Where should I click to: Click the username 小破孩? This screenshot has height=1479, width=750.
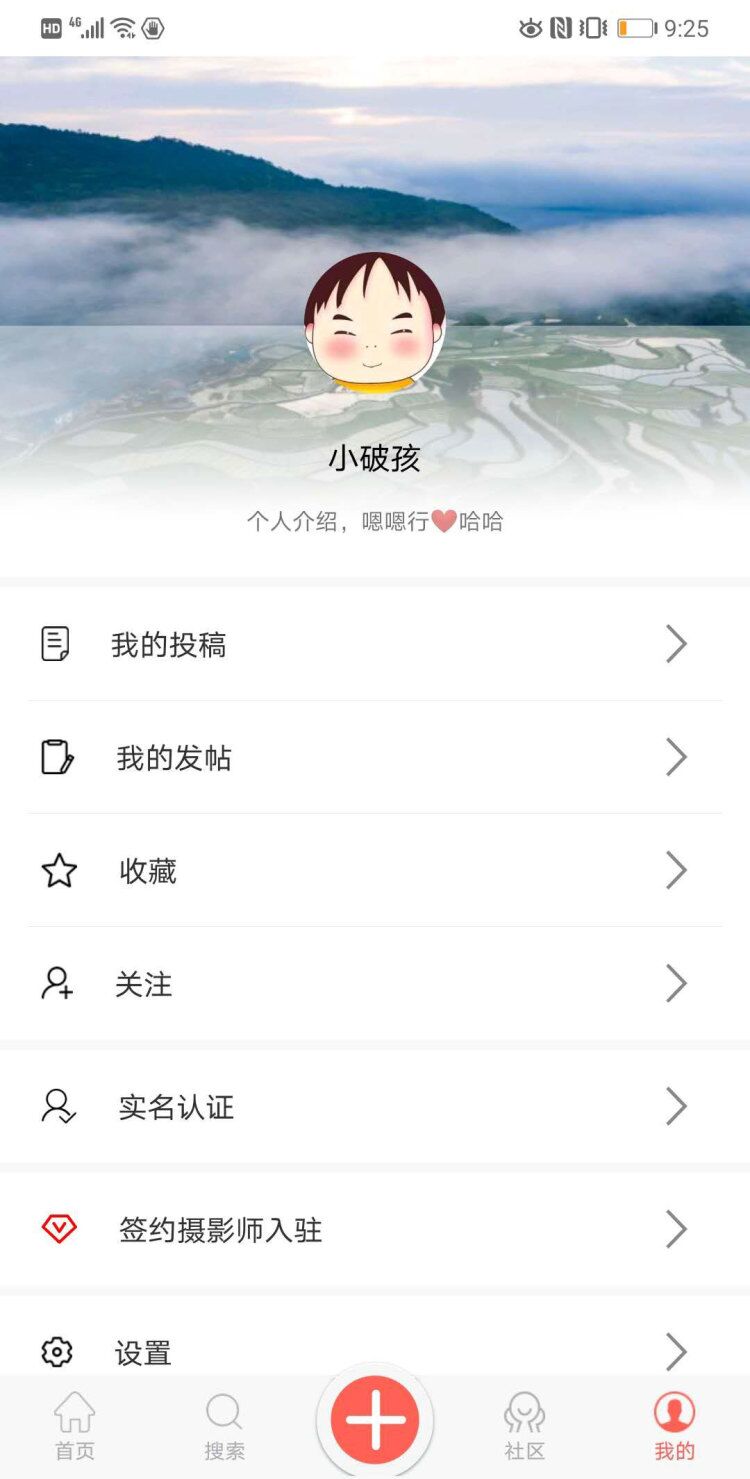[x=375, y=458]
